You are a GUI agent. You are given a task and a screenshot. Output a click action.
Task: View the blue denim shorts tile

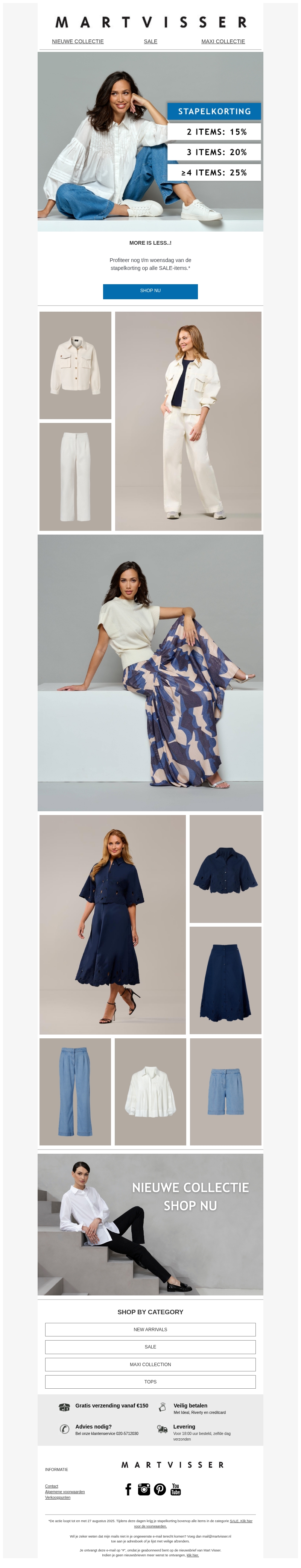pyautogui.click(x=225, y=1091)
